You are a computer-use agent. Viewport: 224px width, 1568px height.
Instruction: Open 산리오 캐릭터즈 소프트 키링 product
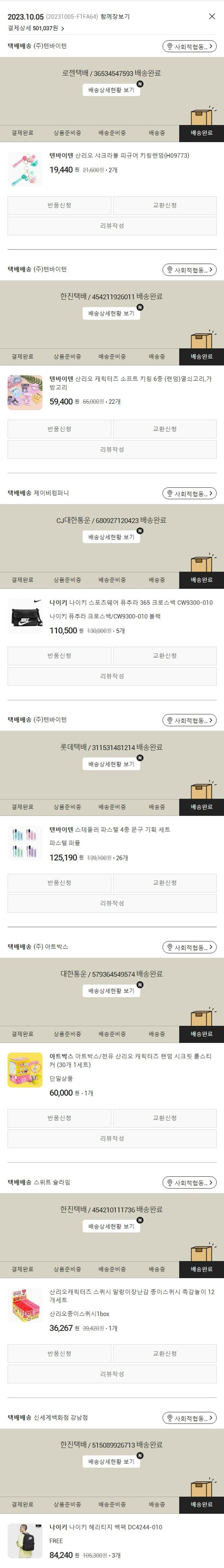[130, 383]
